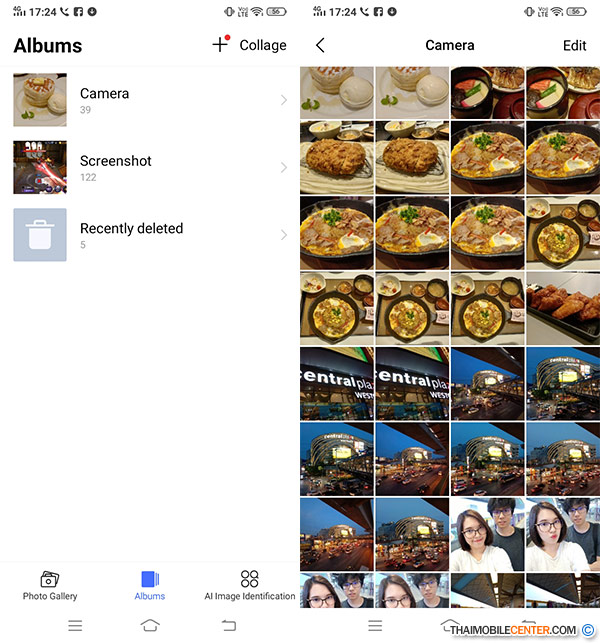Open the Recently deleted album

click(150, 235)
